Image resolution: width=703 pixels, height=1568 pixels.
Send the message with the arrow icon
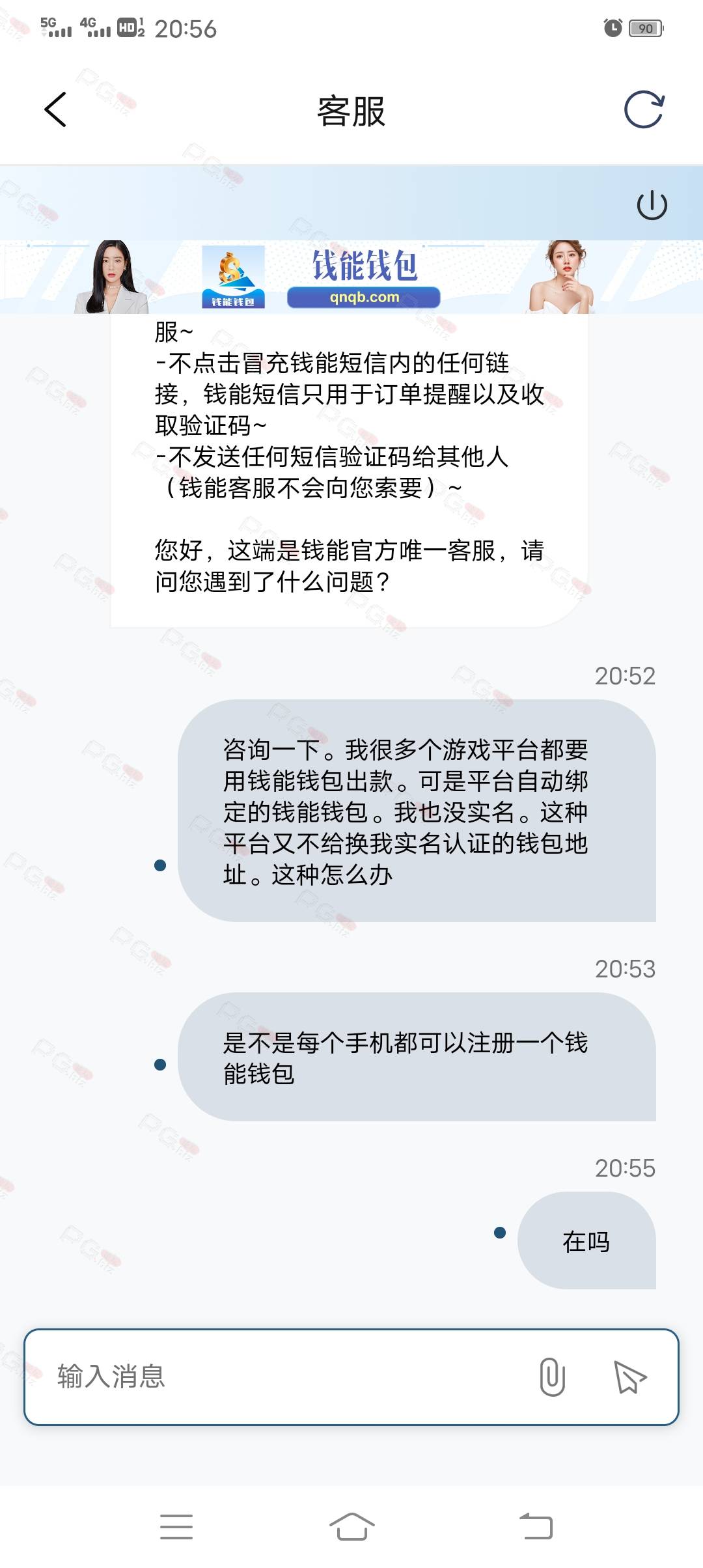coord(629,1377)
